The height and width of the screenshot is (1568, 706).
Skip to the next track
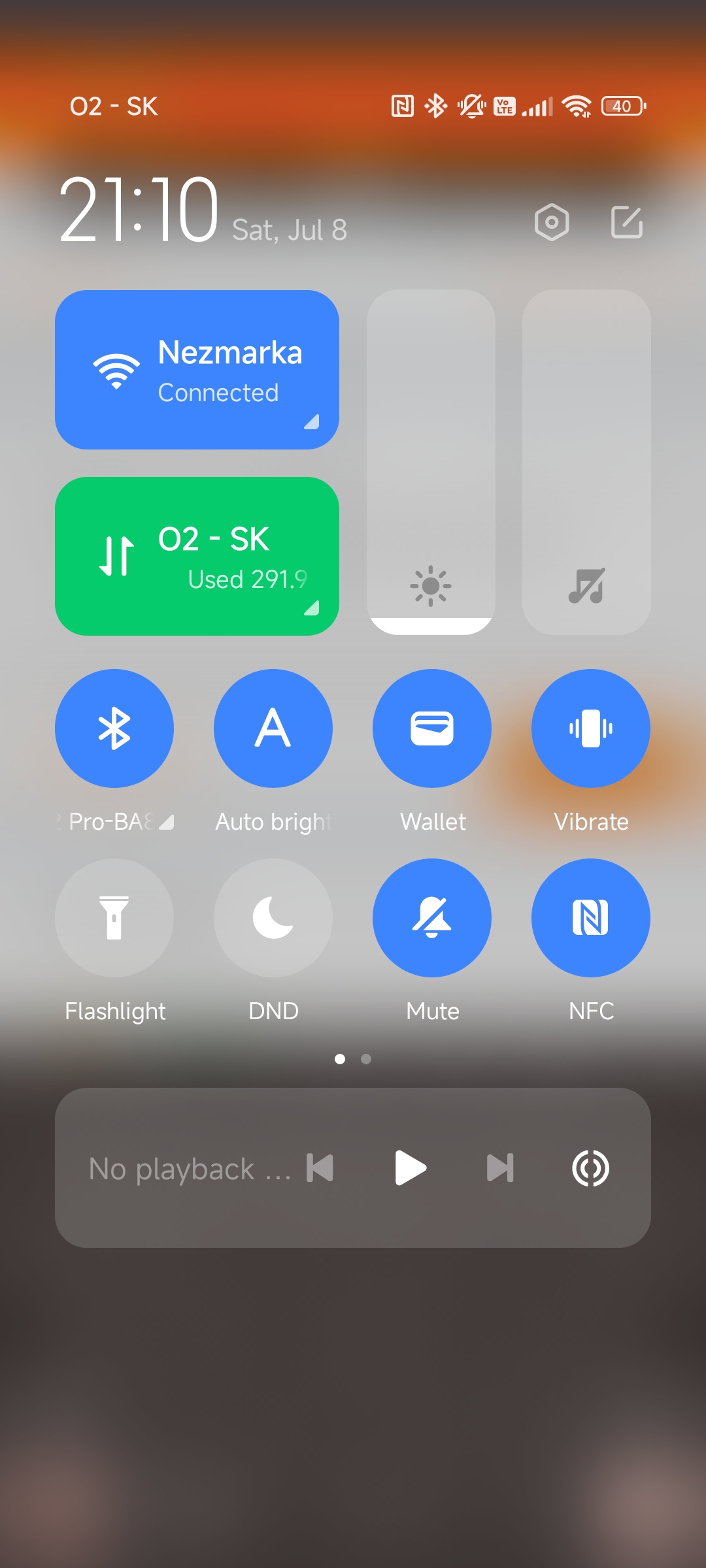[500, 1168]
